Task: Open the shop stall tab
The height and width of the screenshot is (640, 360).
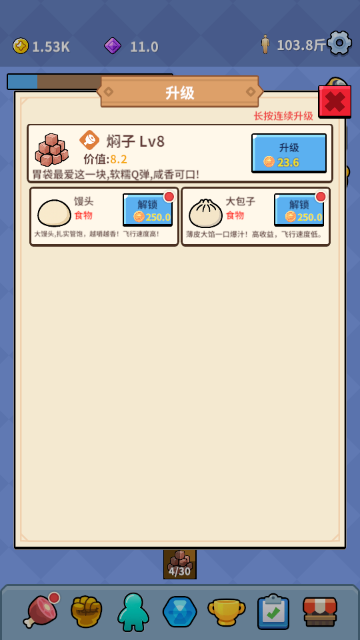Action: [320, 612]
